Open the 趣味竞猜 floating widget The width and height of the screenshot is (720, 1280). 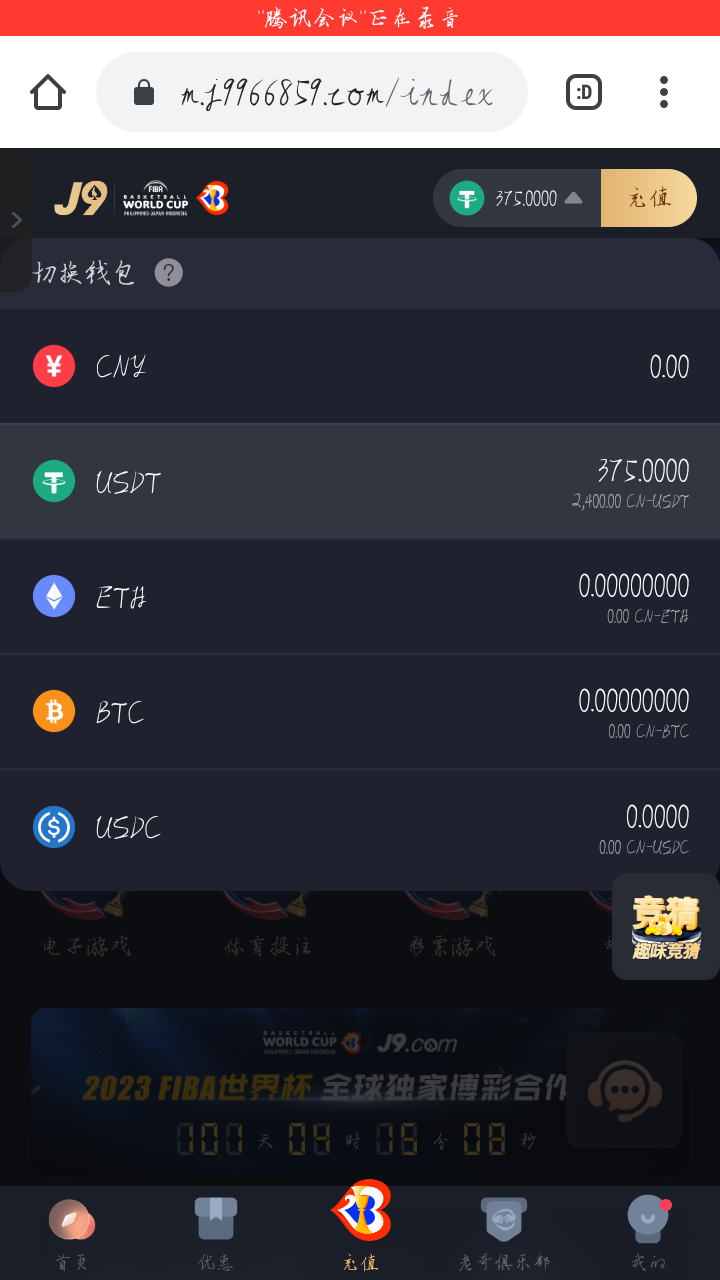click(x=665, y=926)
